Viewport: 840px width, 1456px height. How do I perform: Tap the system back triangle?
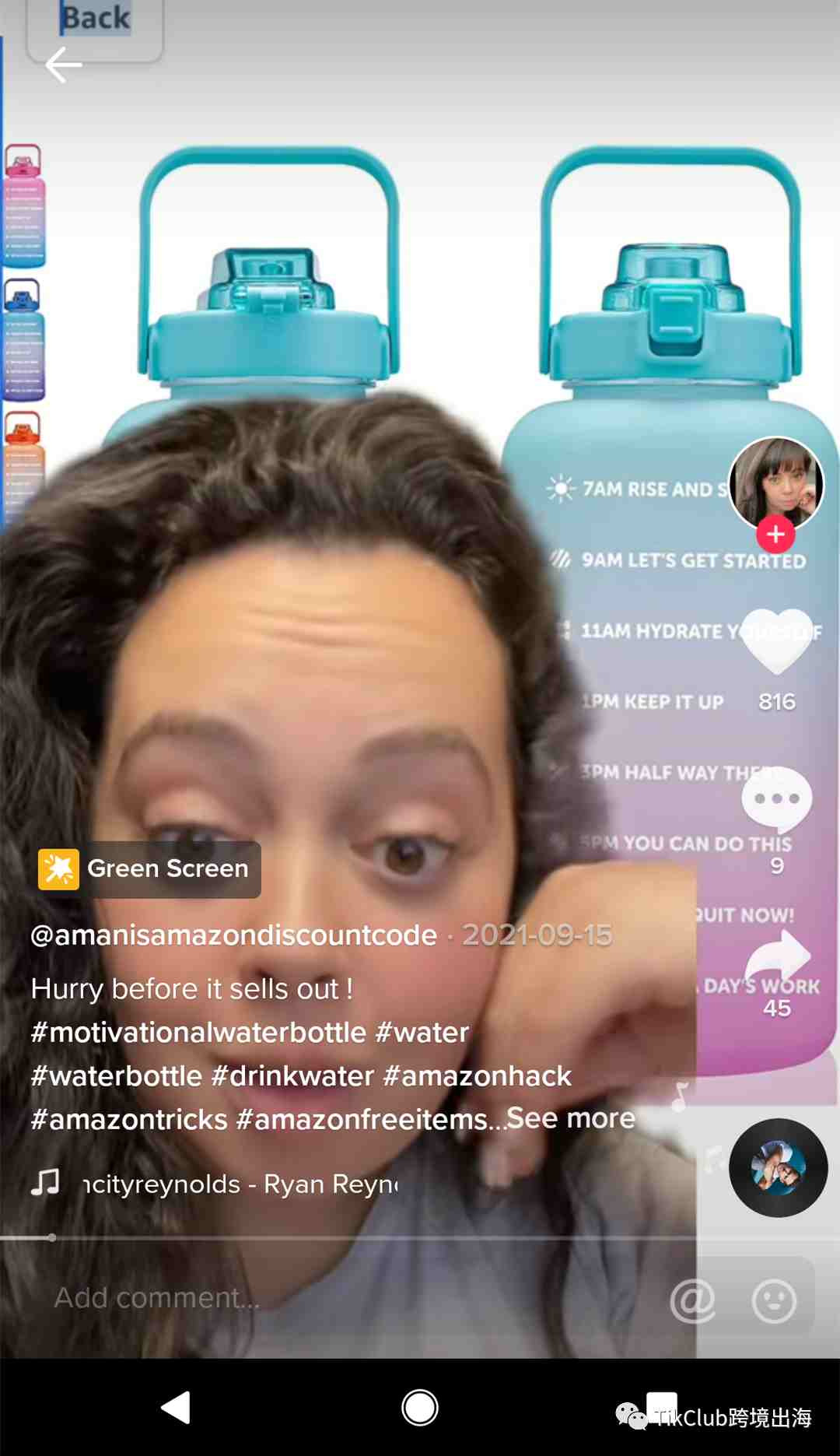(177, 1408)
